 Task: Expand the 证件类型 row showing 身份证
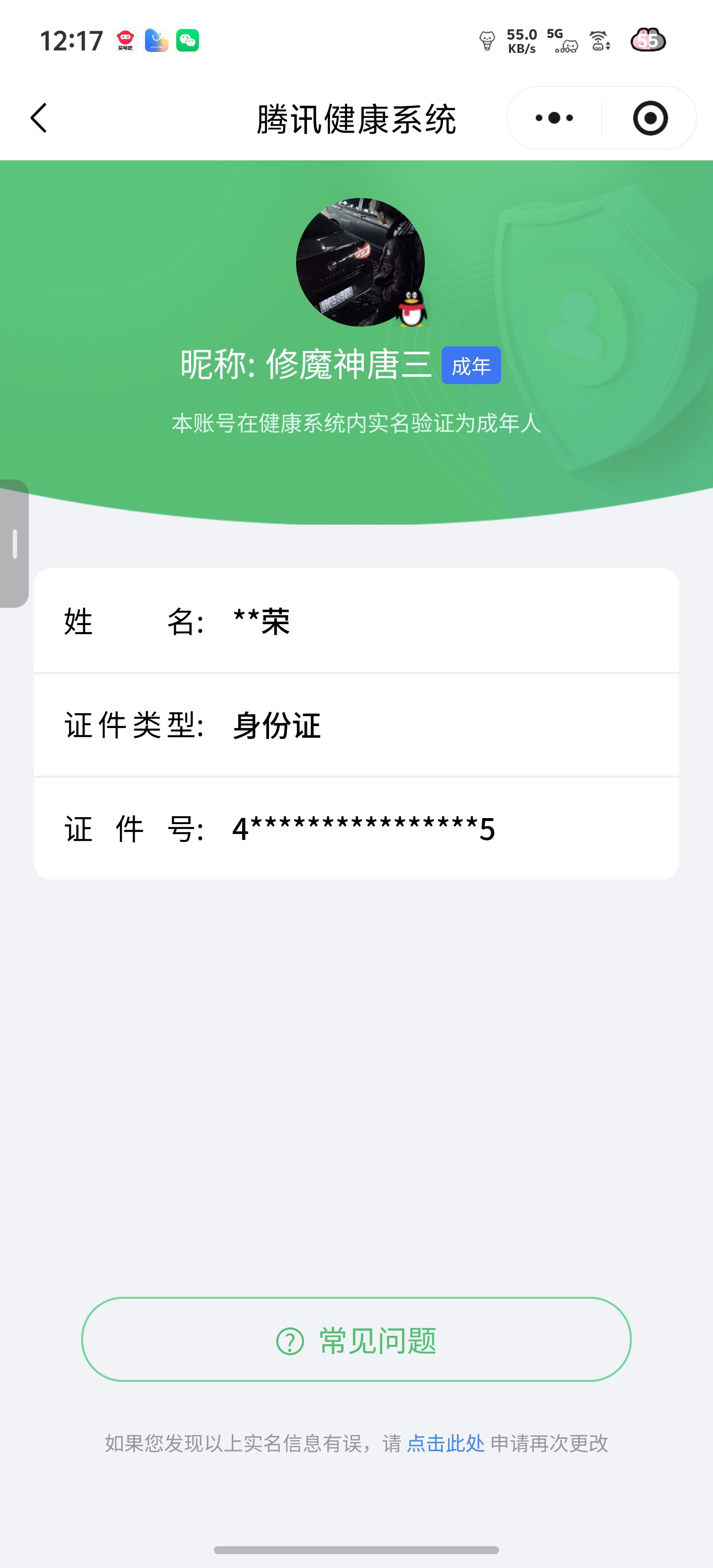click(356, 725)
